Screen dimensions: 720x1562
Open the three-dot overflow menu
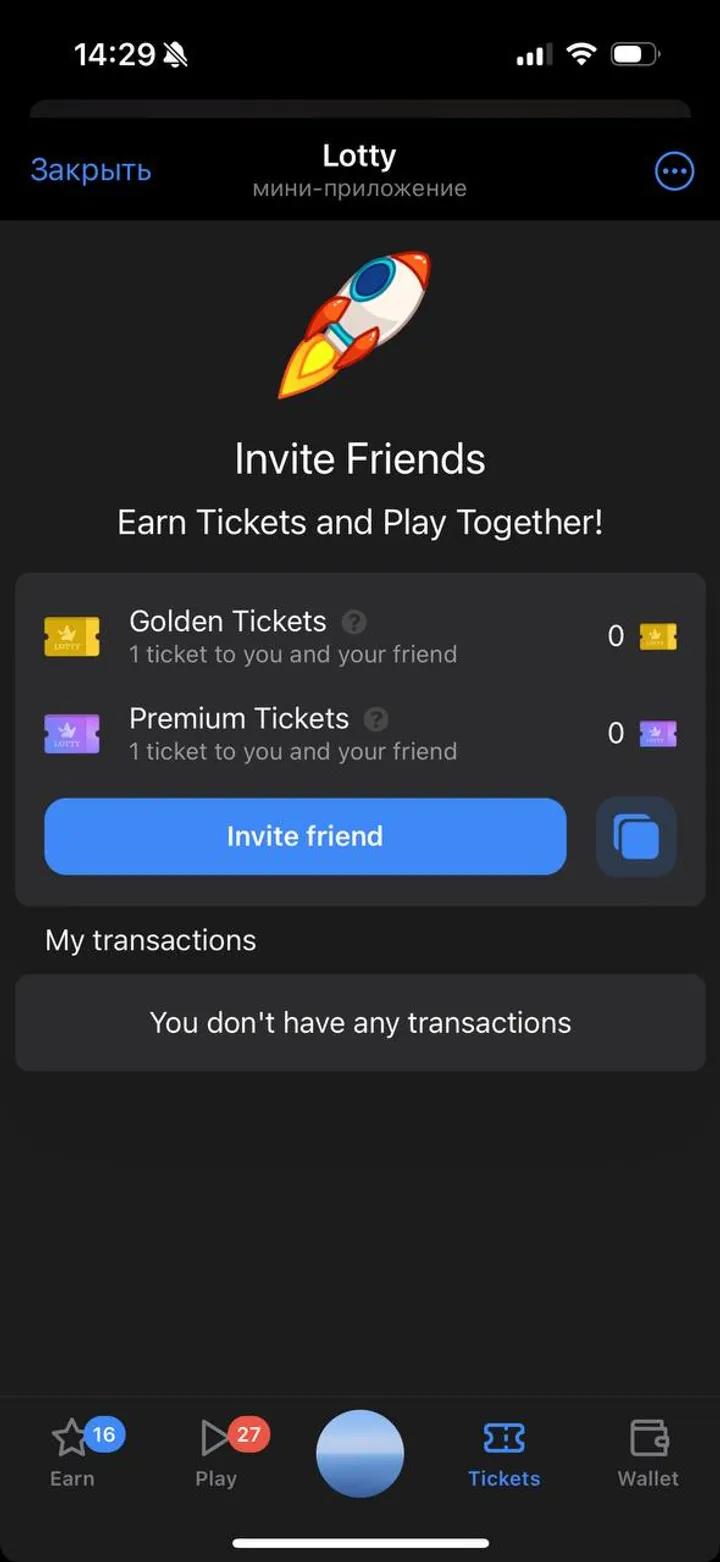pyautogui.click(x=674, y=172)
